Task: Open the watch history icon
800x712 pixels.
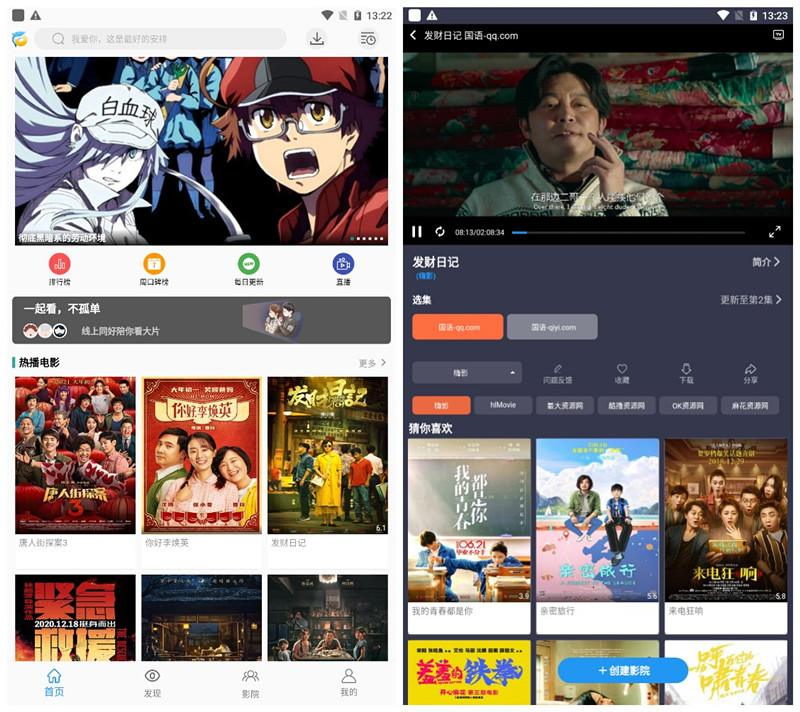Action: coord(368,39)
